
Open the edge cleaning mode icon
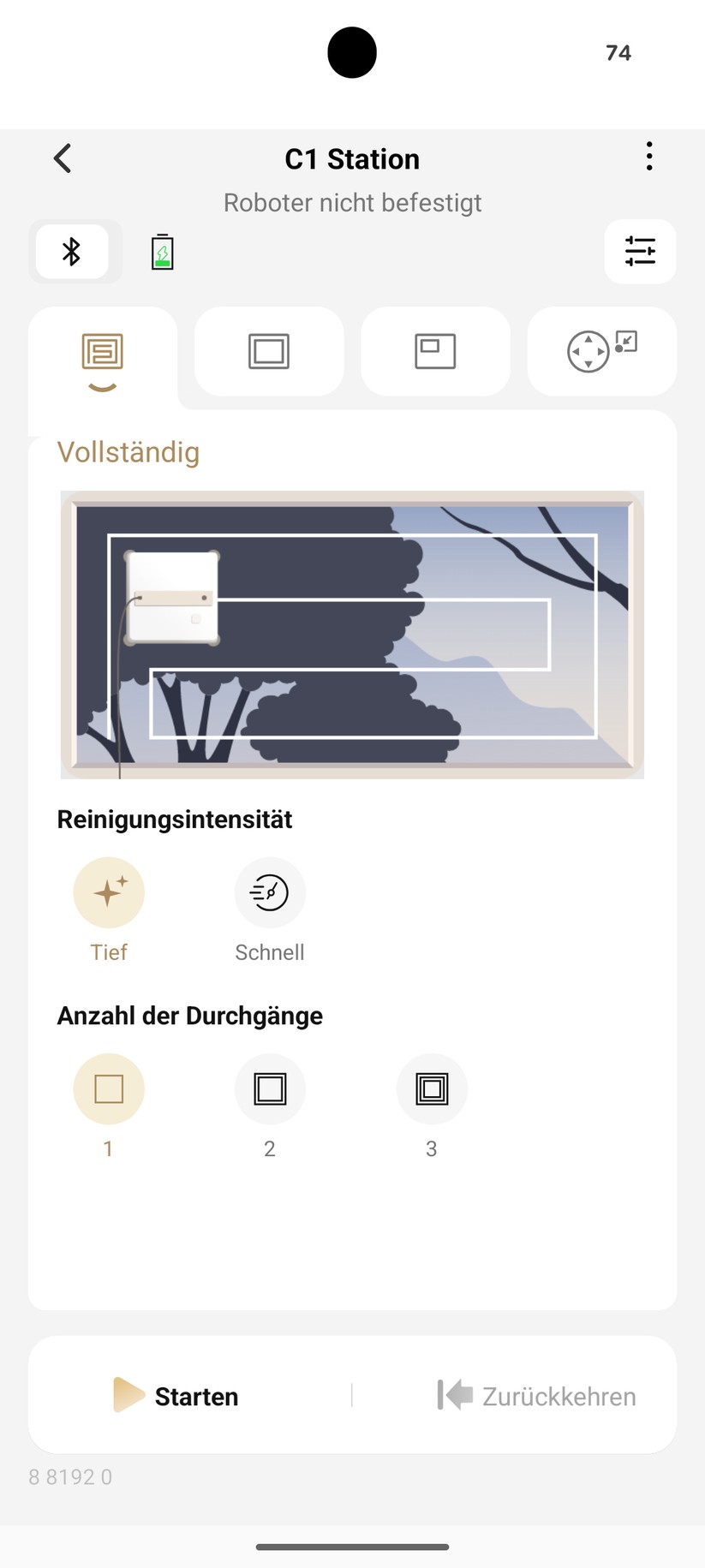(x=269, y=351)
